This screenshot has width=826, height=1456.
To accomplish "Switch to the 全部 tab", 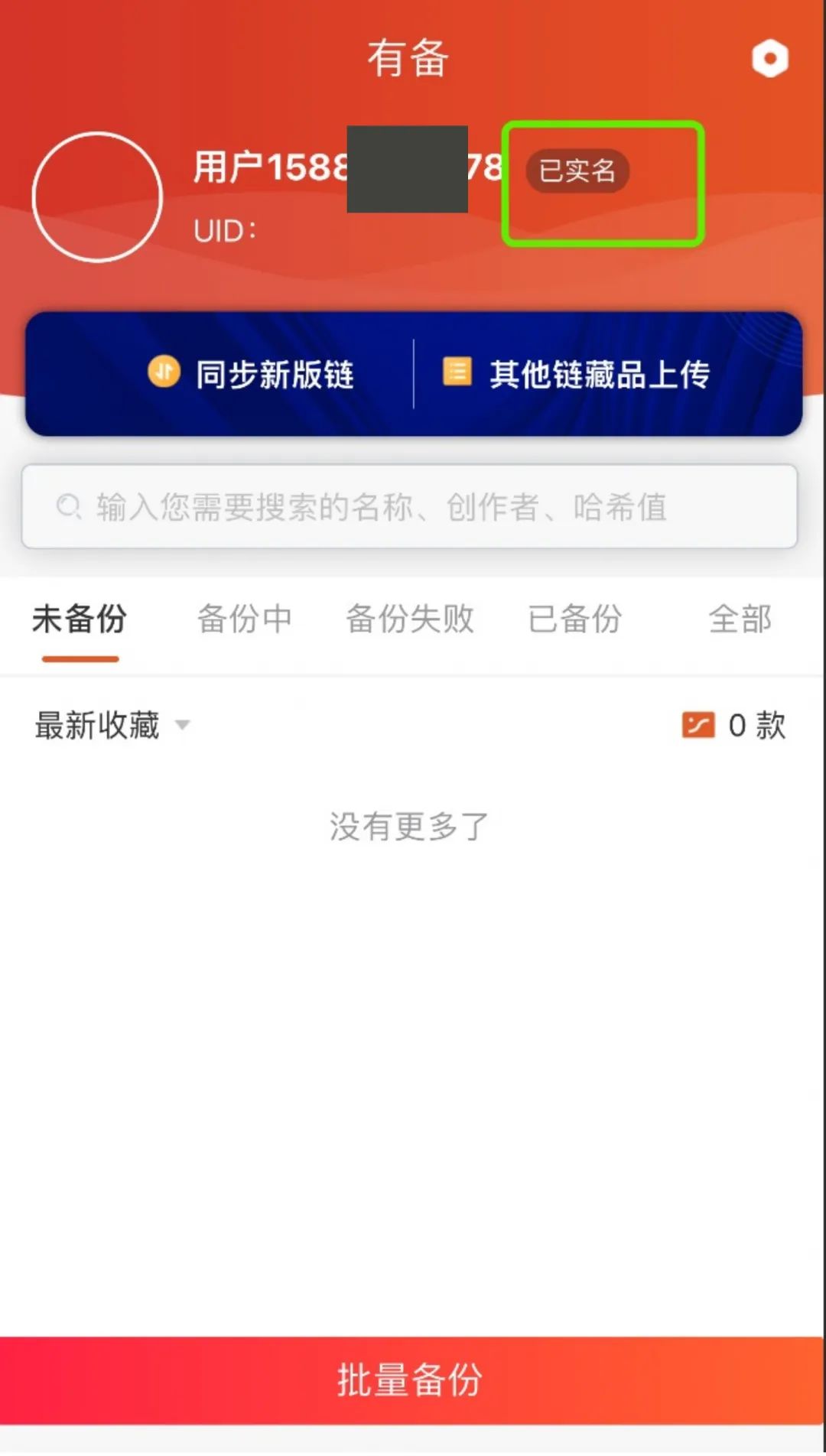I will [x=740, y=619].
